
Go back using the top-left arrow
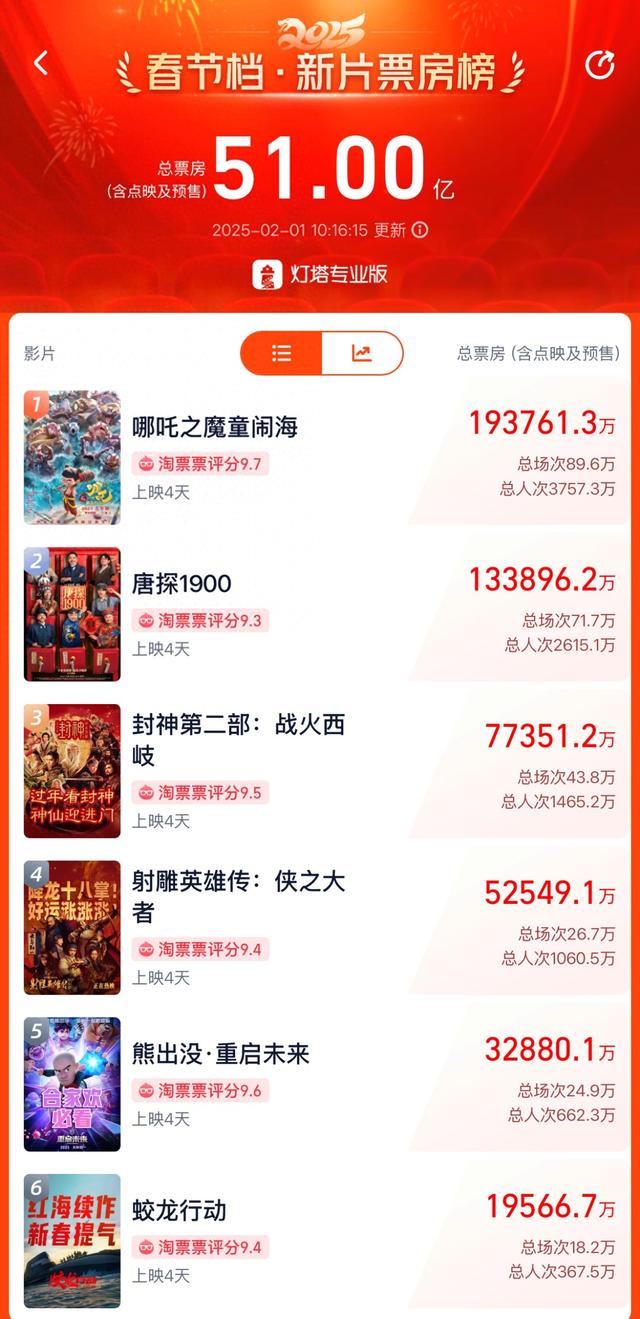[x=41, y=63]
